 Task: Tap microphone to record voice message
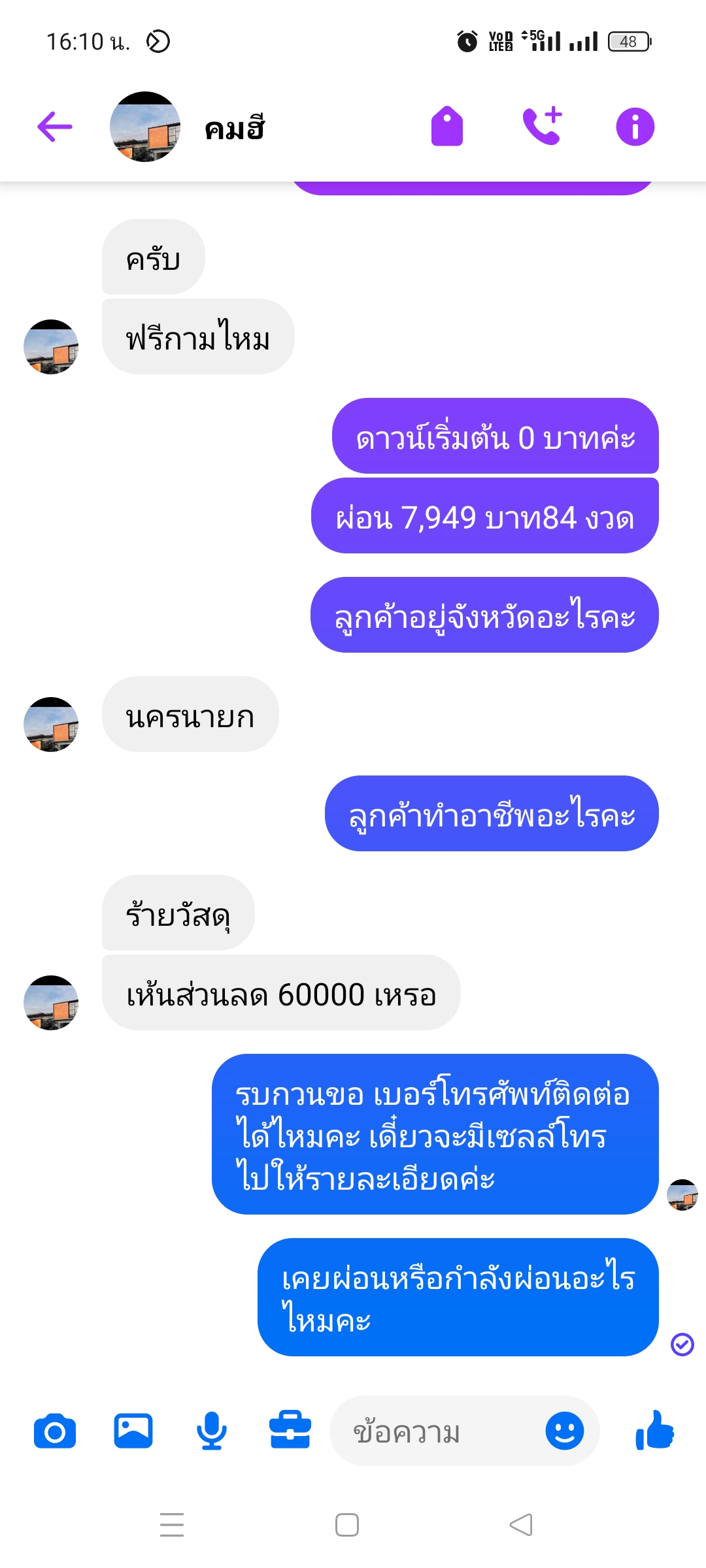212,1431
